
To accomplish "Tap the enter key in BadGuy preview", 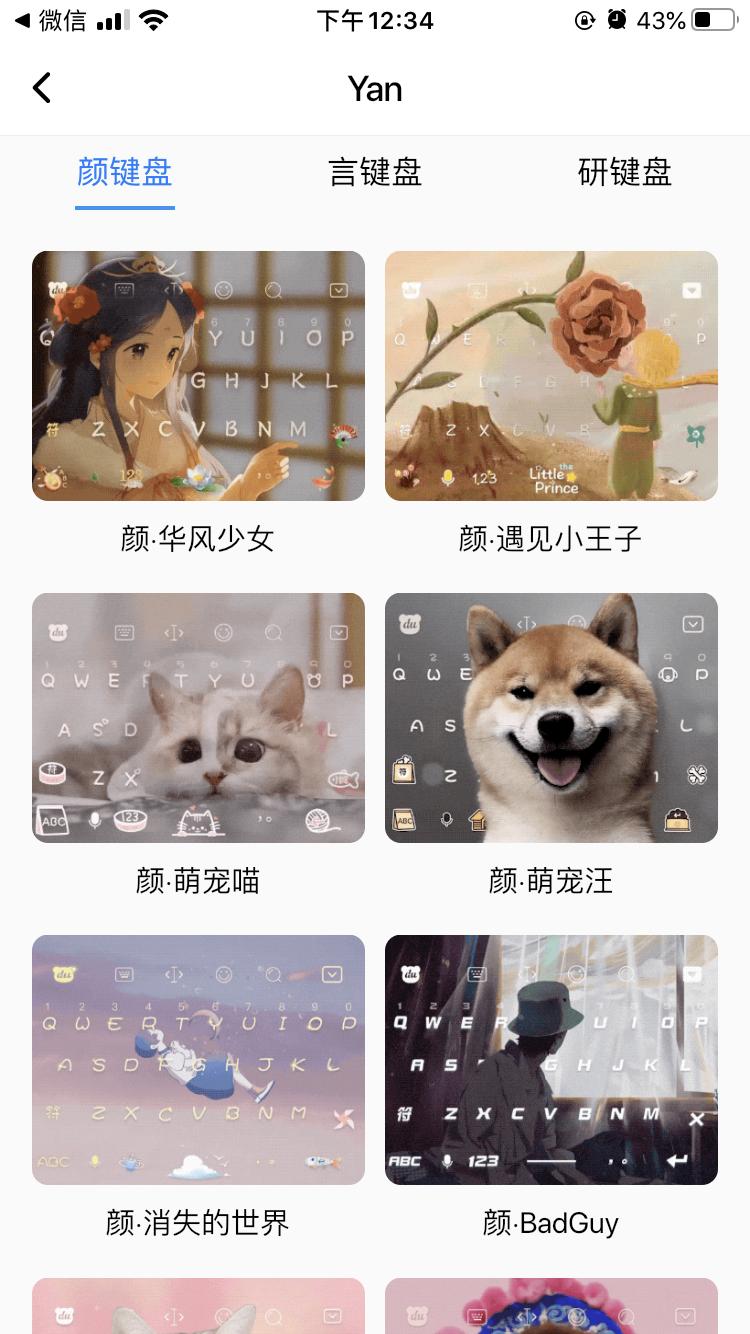I will click(678, 1162).
